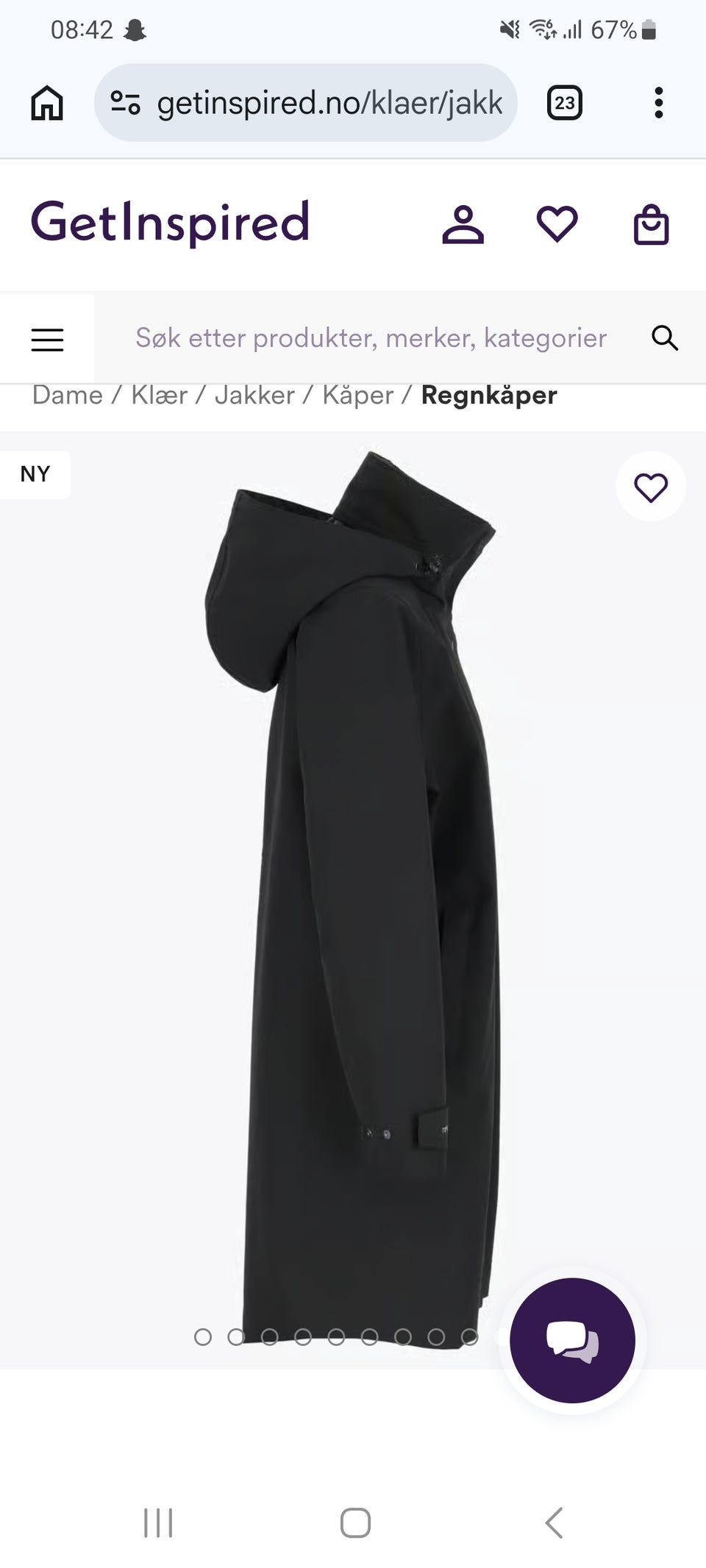Go back with system back button
Screen dimensions: 706x1568
pos(554,1522)
